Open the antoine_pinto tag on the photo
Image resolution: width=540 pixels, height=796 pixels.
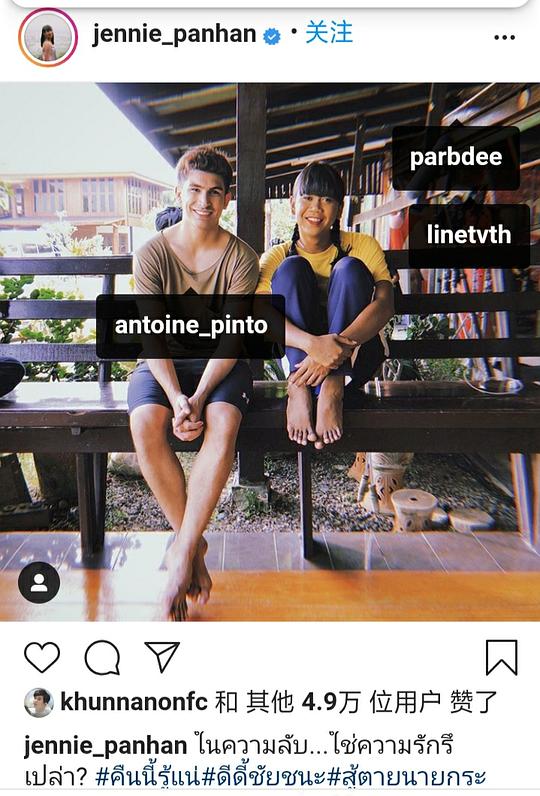[x=191, y=325]
